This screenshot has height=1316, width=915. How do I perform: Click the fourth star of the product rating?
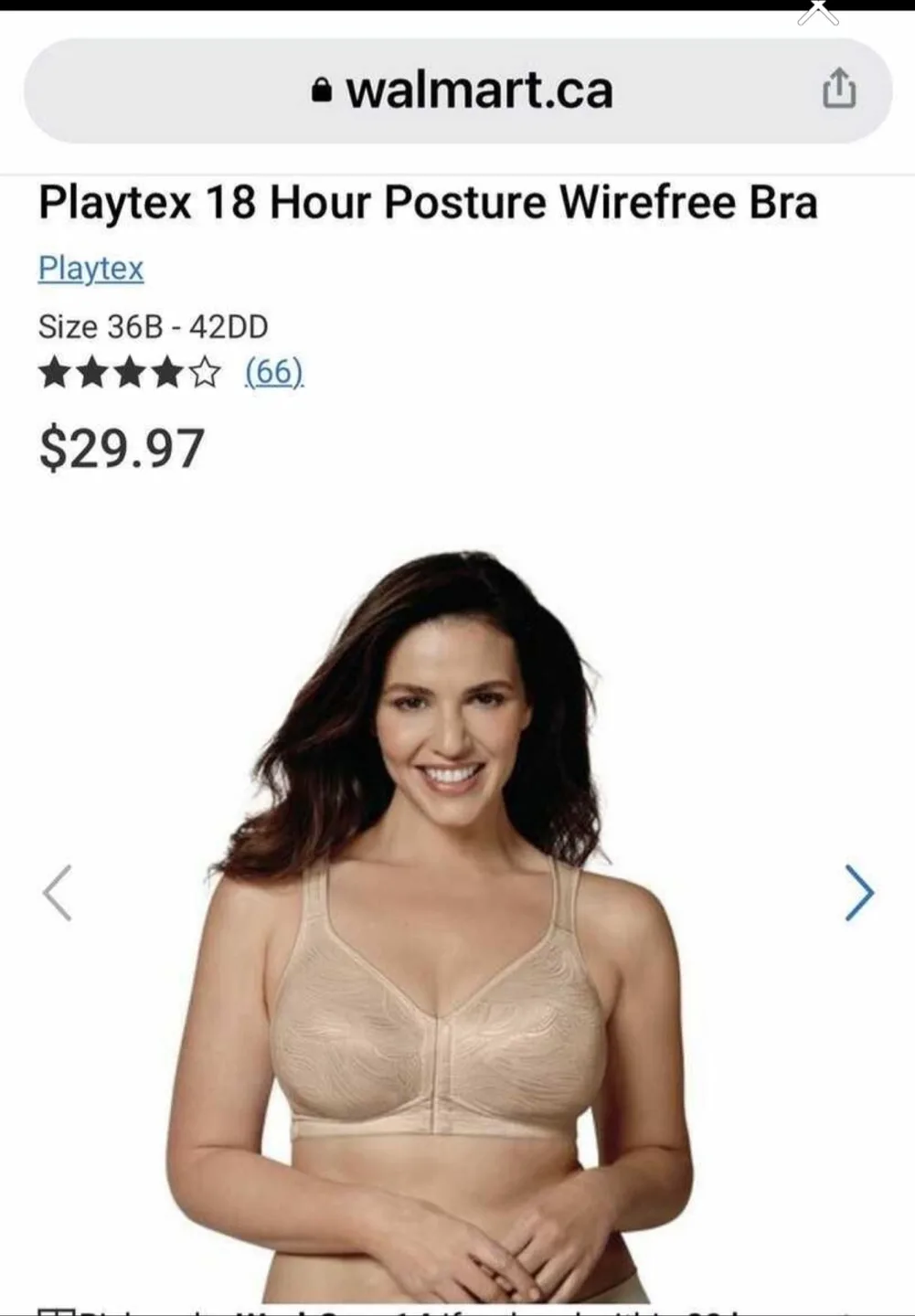(x=168, y=373)
